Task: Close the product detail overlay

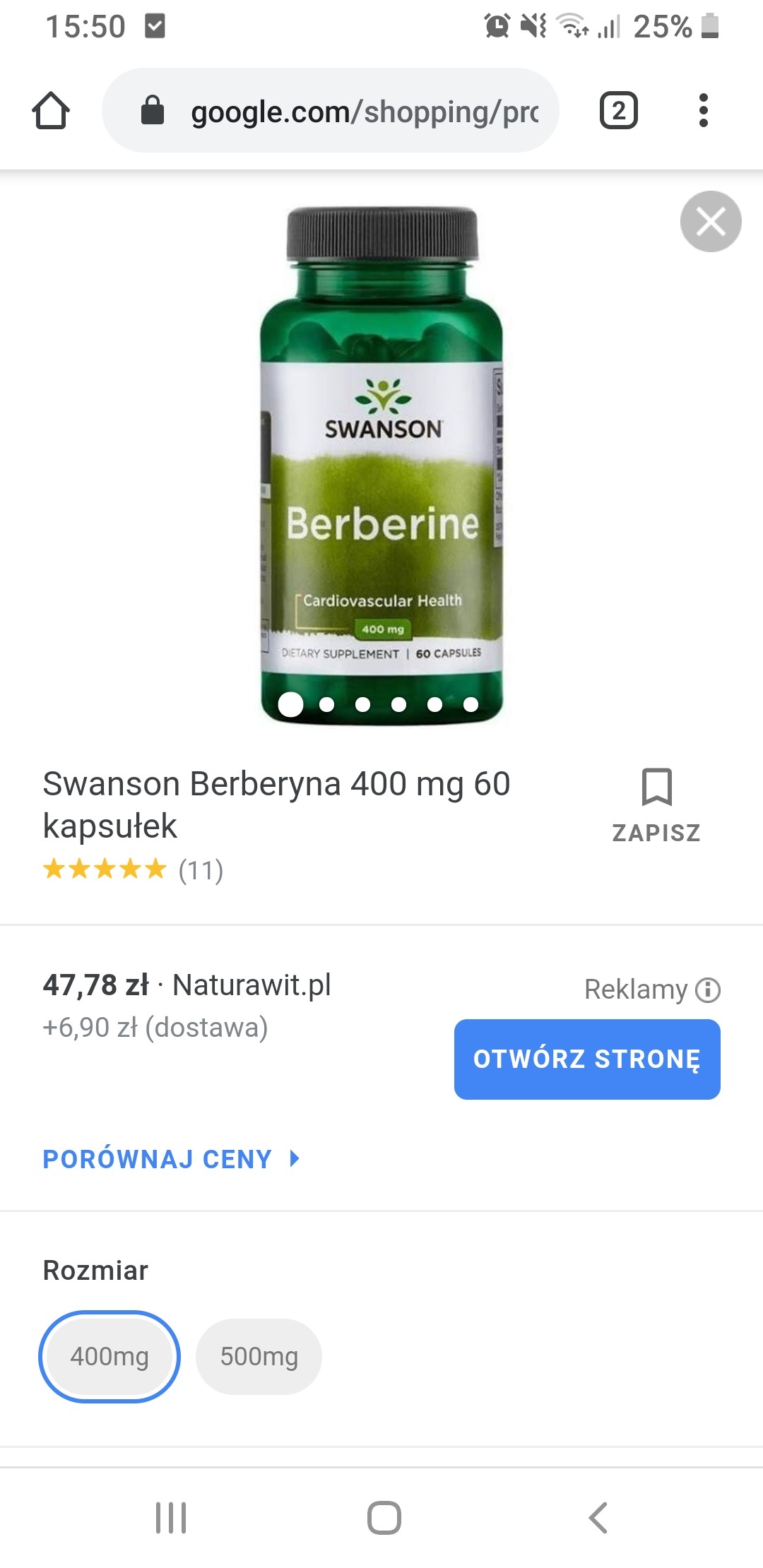Action: (711, 222)
